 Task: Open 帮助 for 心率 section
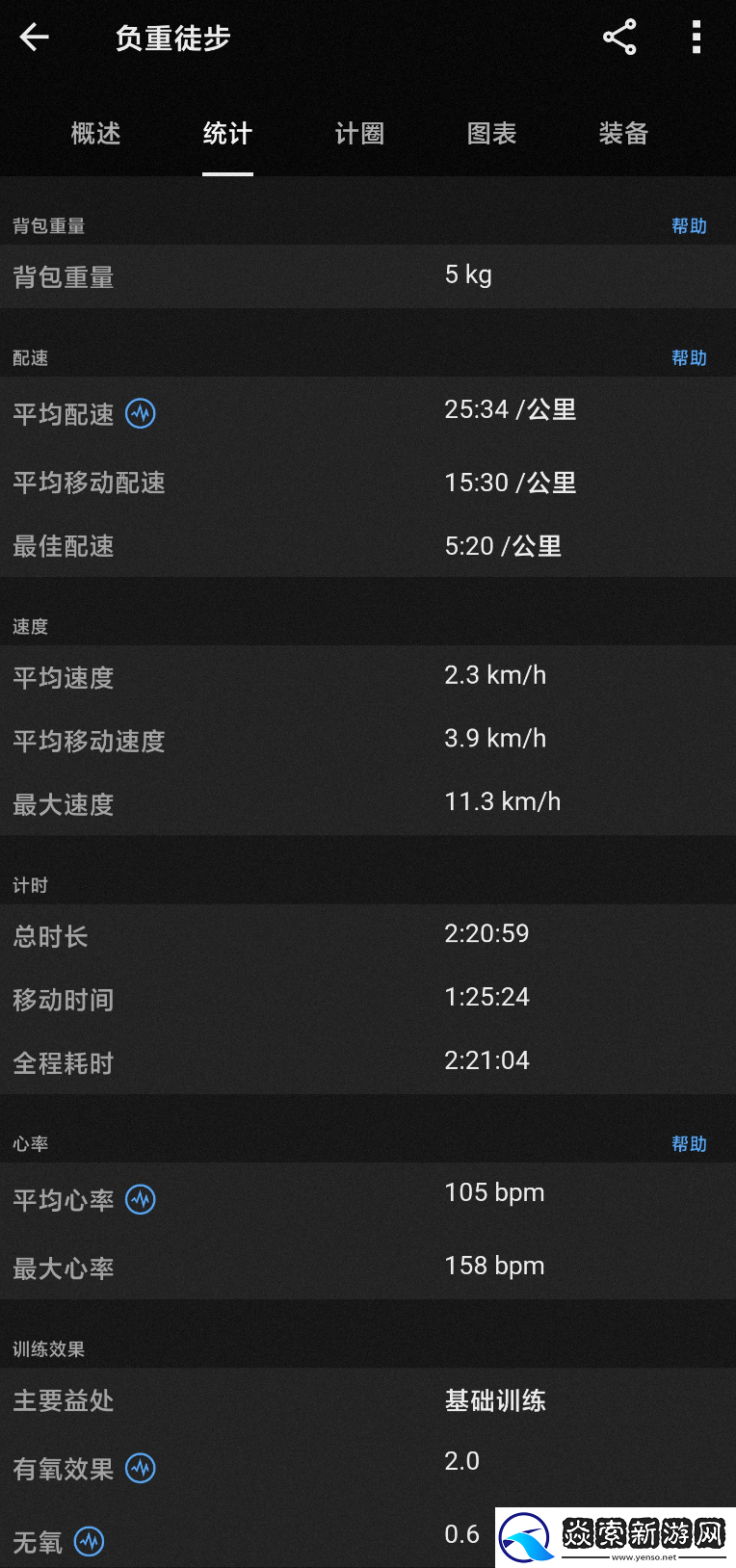click(x=690, y=1143)
